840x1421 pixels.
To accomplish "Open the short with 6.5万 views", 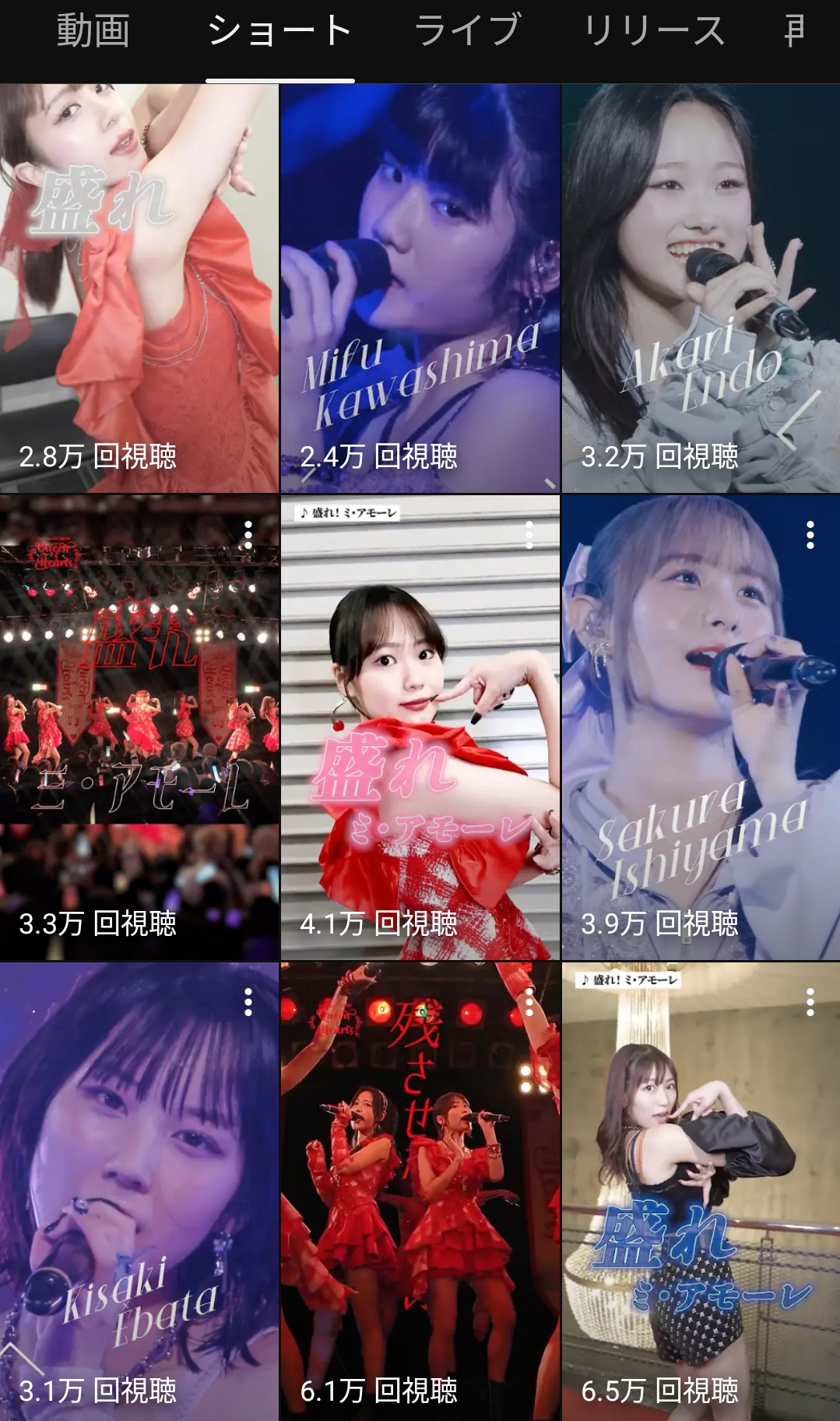I will [701, 1191].
